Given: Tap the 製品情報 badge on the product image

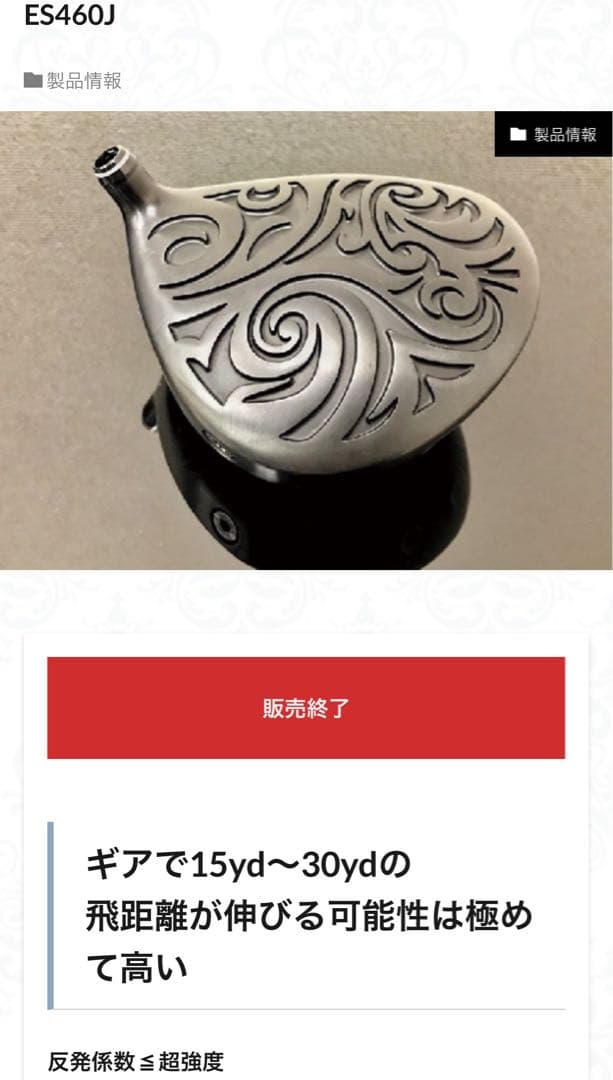Looking at the screenshot, I should 554,135.
